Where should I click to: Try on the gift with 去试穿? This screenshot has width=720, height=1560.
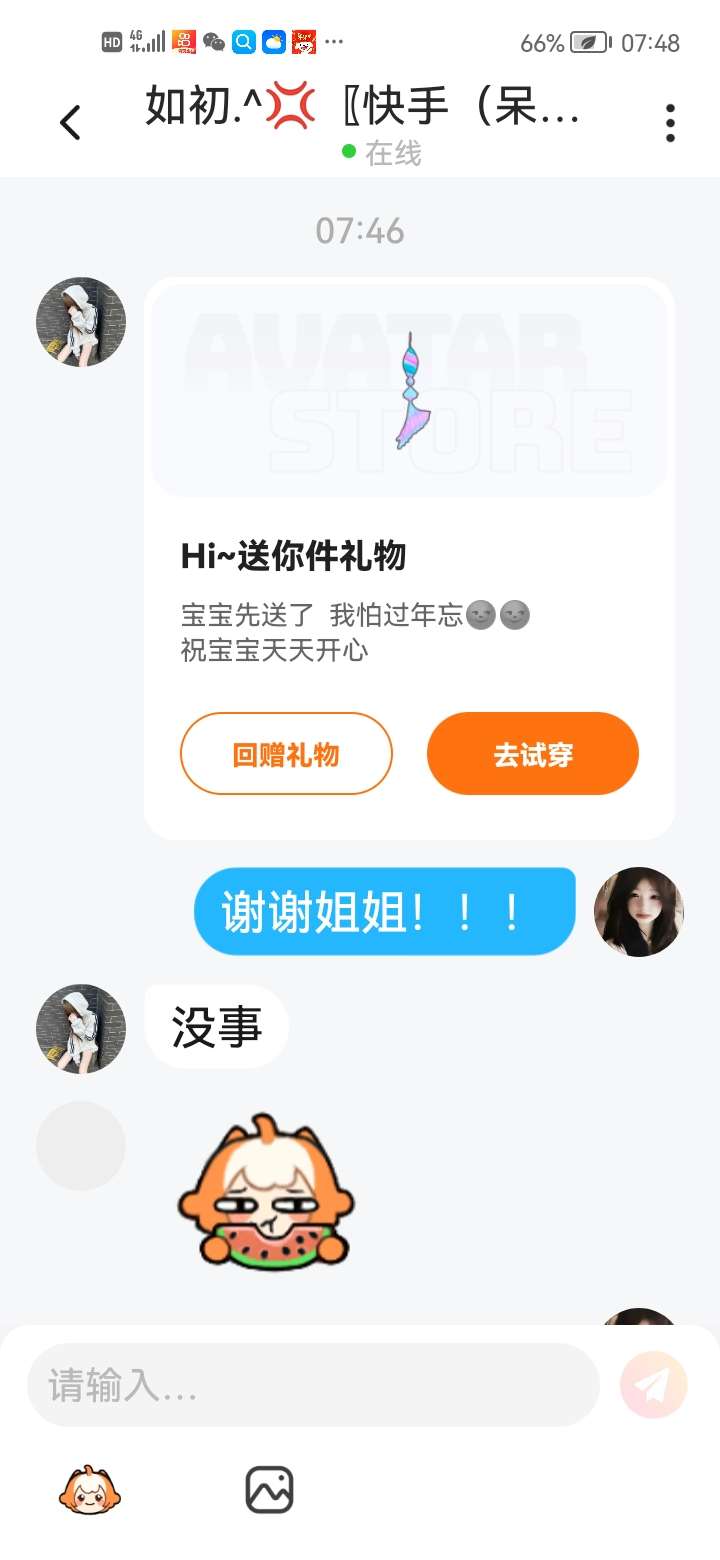tap(532, 754)
